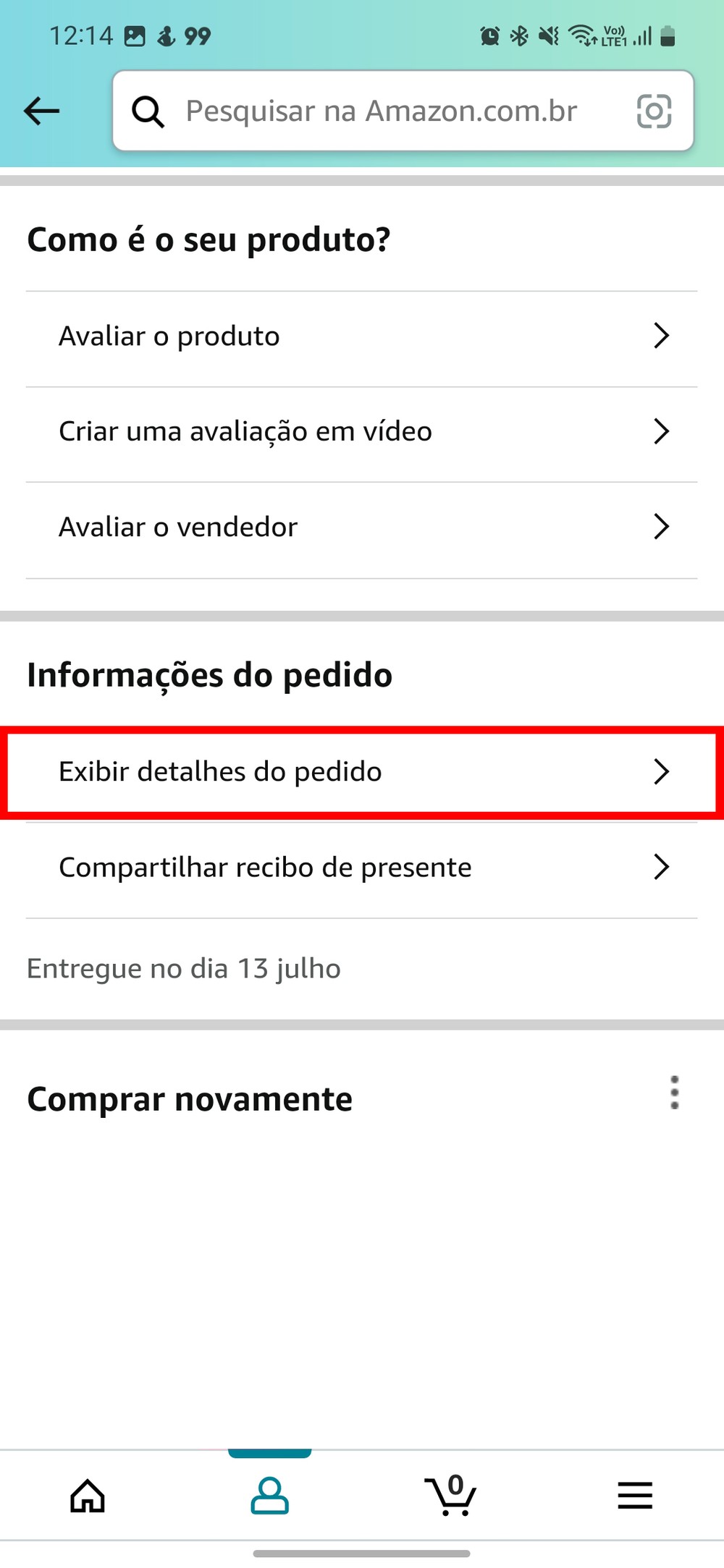View Exibir detalhes do pedido
This screenshot has height=1568, width=724.
(362, 772)
